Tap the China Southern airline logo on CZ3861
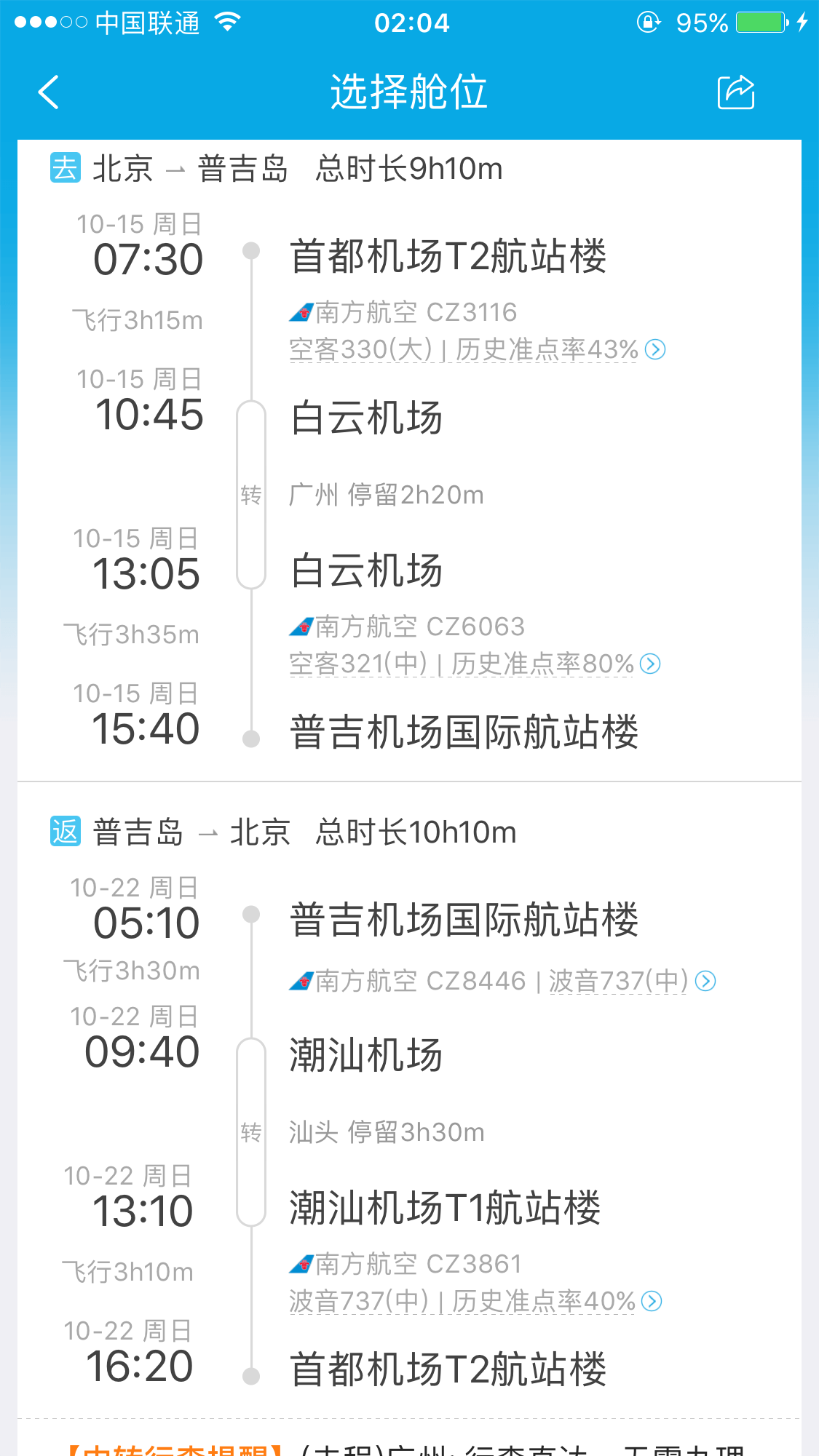Viewport: 819px width, 1456px height. click(x=301, y=1265)
